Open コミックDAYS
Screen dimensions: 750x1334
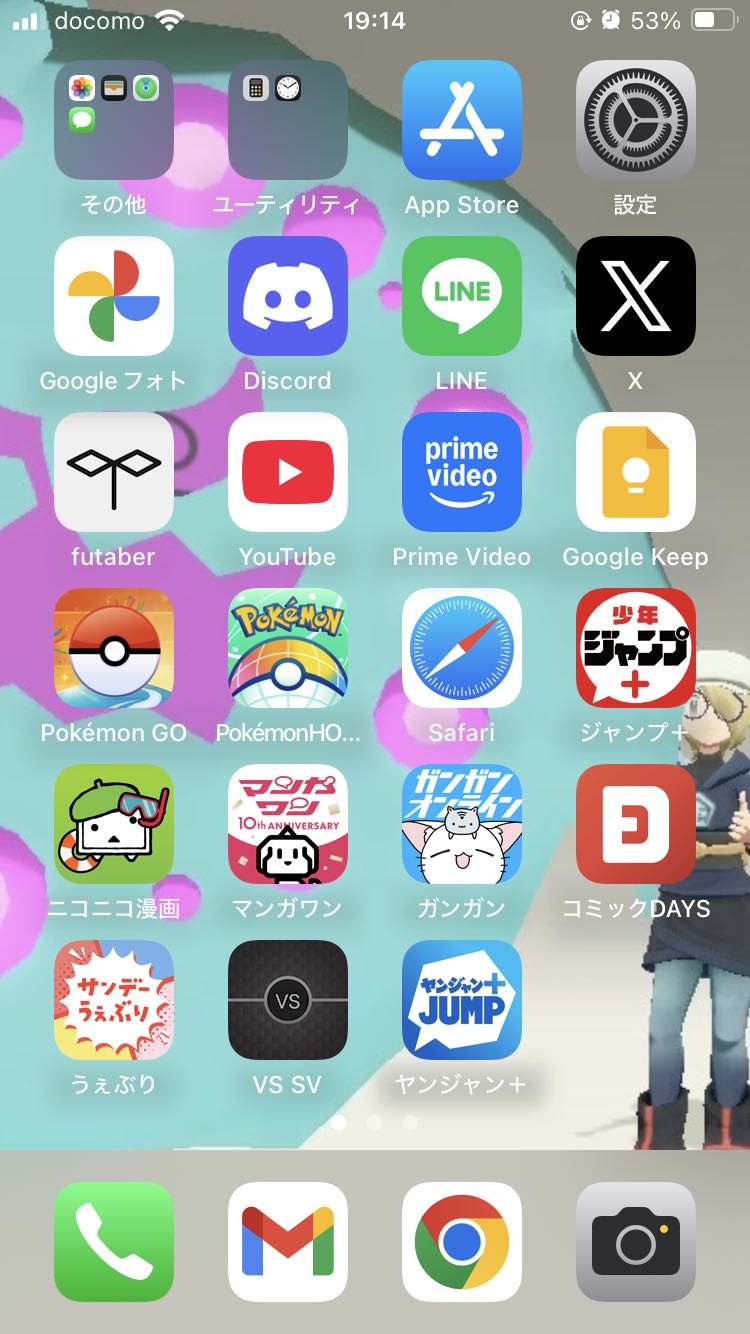click(636, 824)
